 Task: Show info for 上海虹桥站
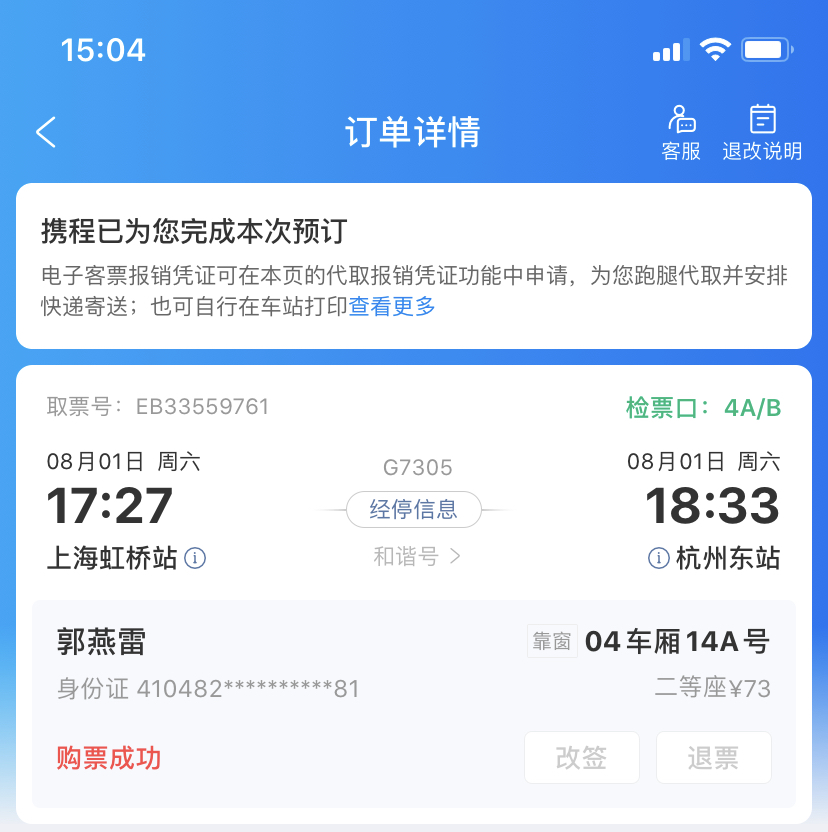(196, 558)
